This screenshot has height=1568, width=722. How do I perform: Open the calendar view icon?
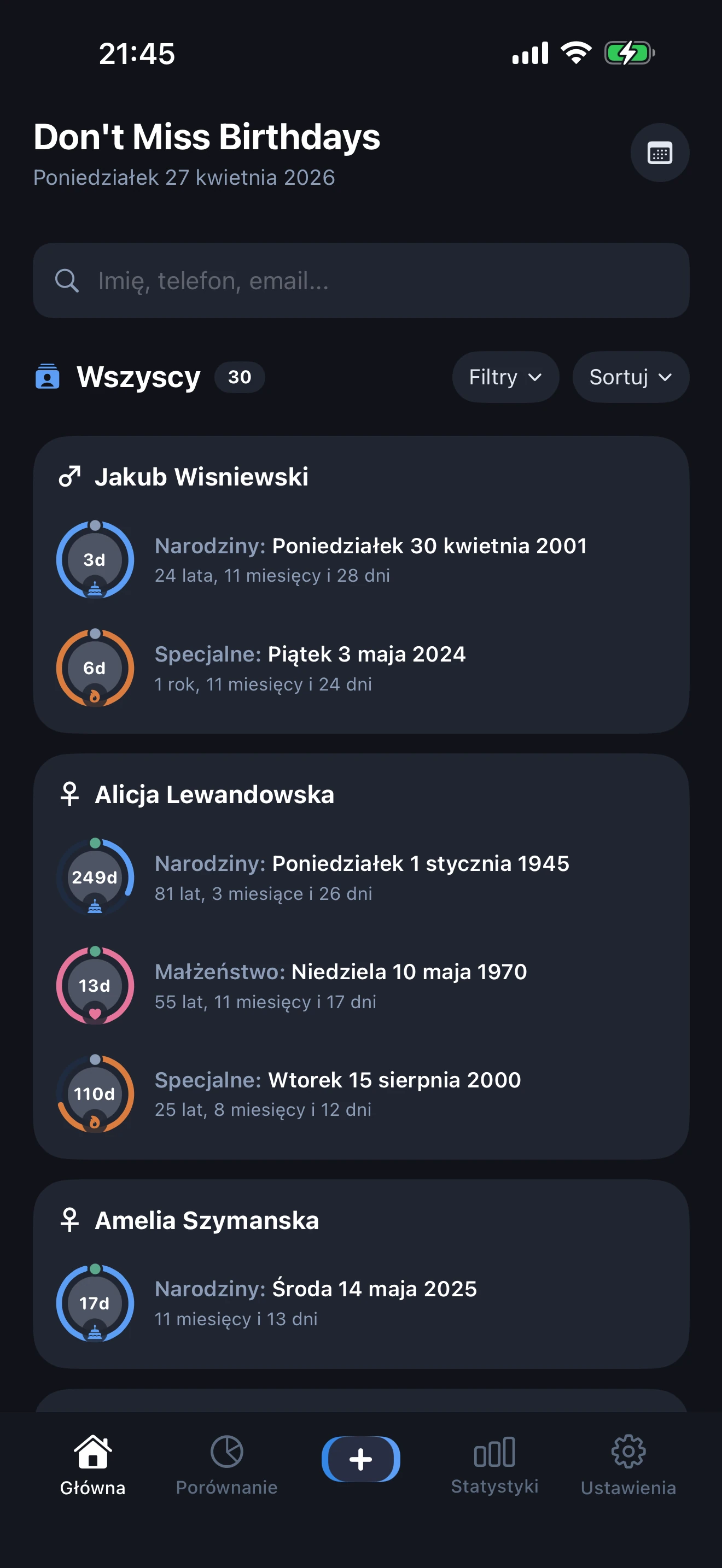click(659, 153)
